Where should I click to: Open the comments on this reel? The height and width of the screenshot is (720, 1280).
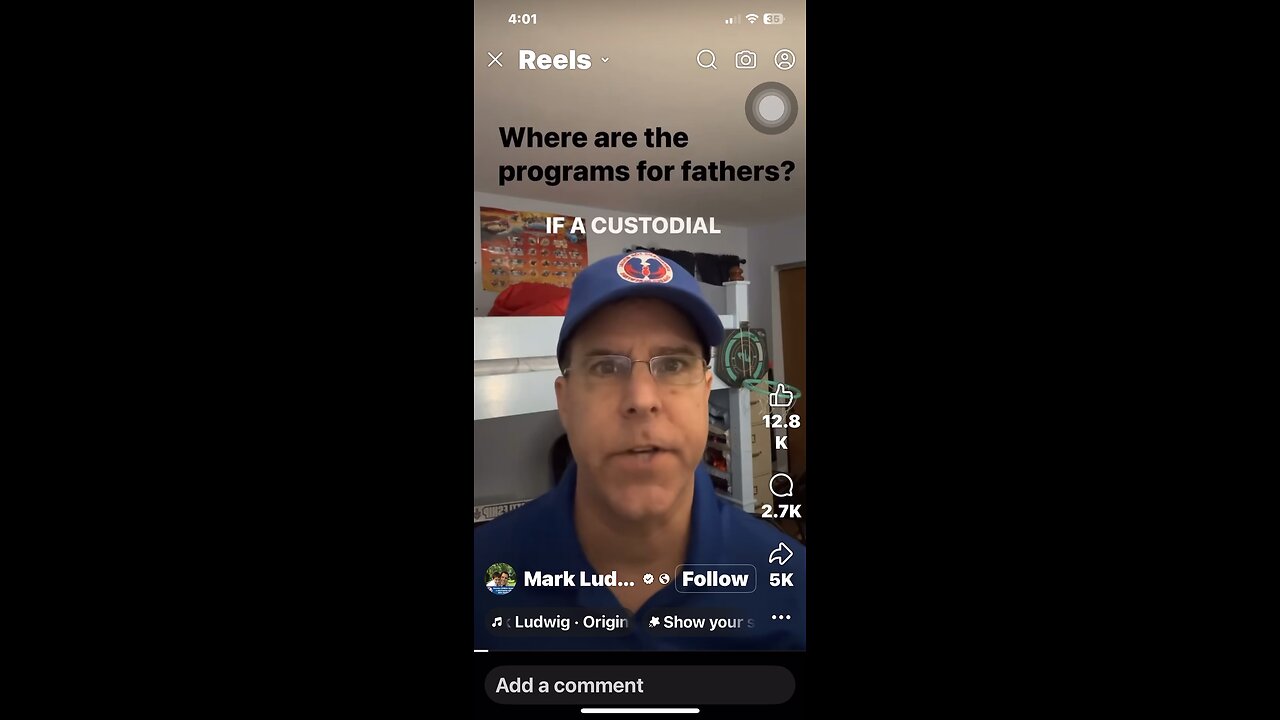(x=781, y=486)
